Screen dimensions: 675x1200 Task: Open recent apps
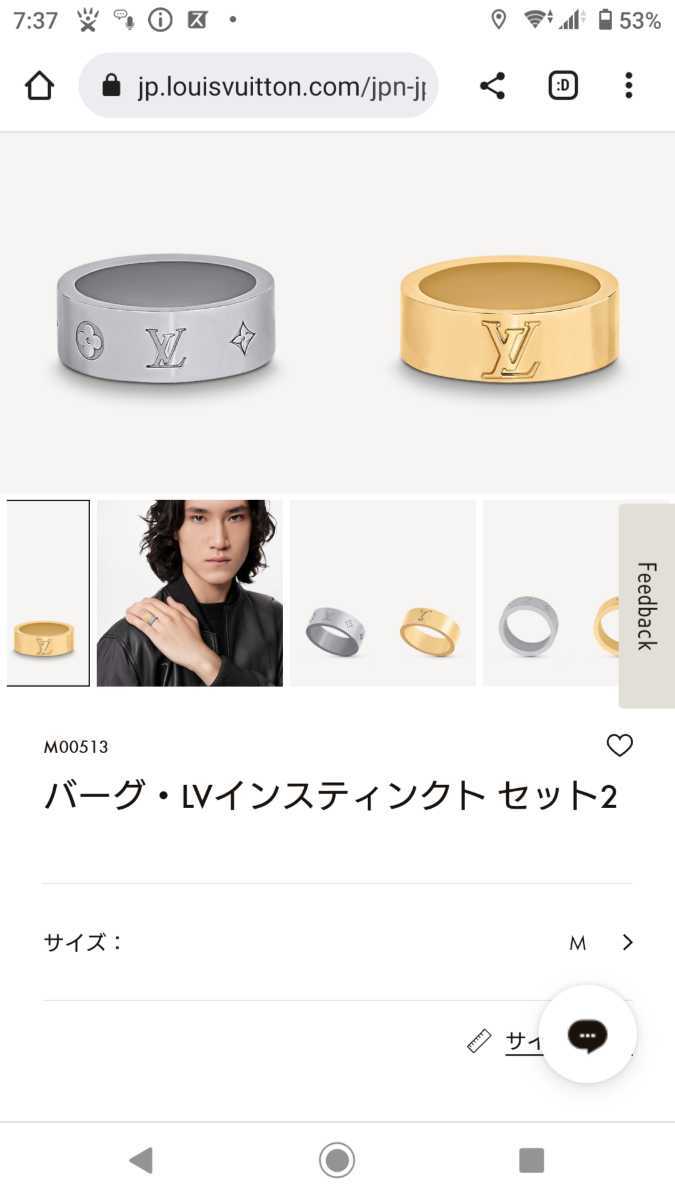point(531,1160)
